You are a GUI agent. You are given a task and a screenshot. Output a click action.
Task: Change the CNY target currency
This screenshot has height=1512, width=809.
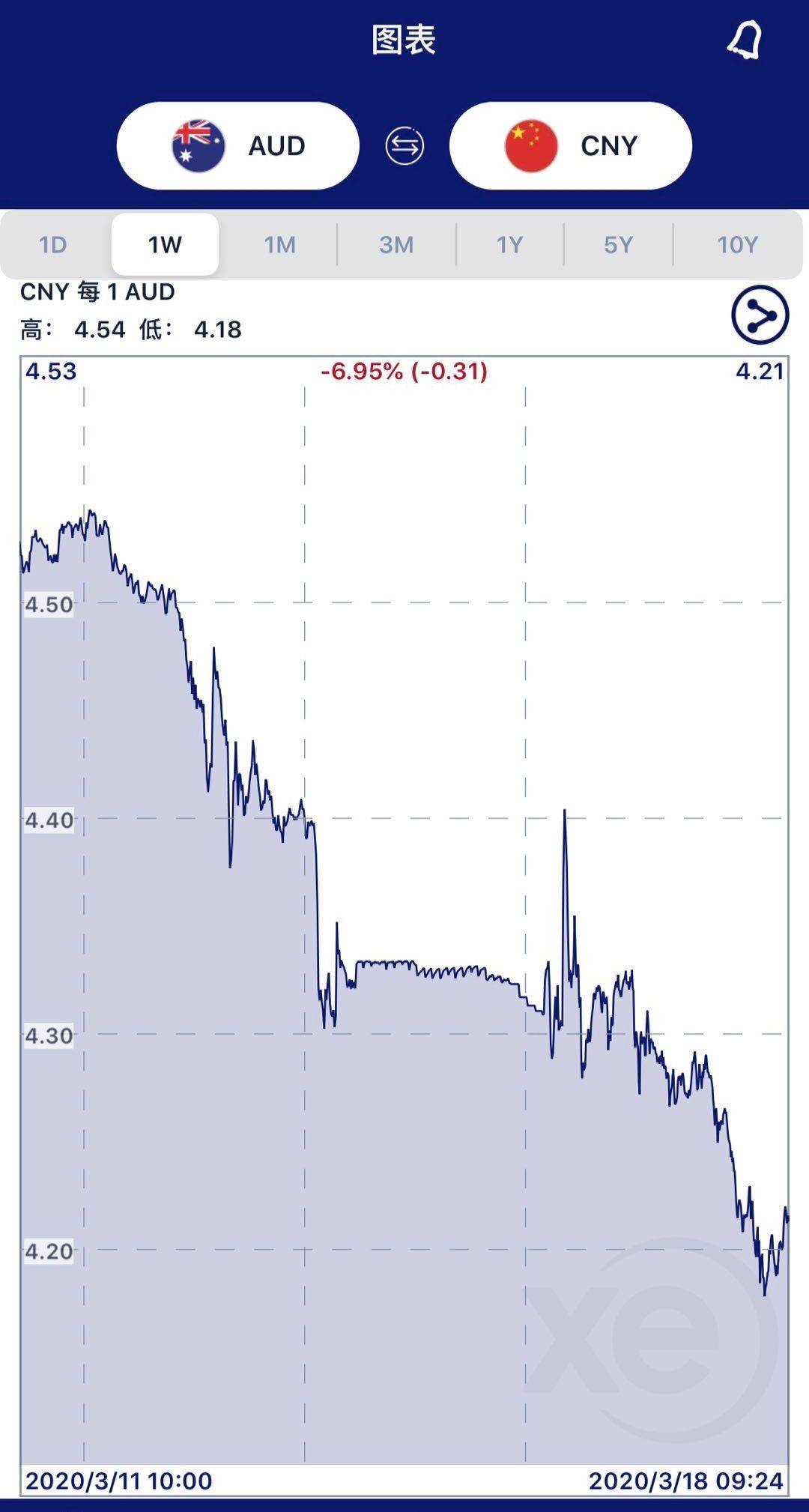(x=571, y=145)
